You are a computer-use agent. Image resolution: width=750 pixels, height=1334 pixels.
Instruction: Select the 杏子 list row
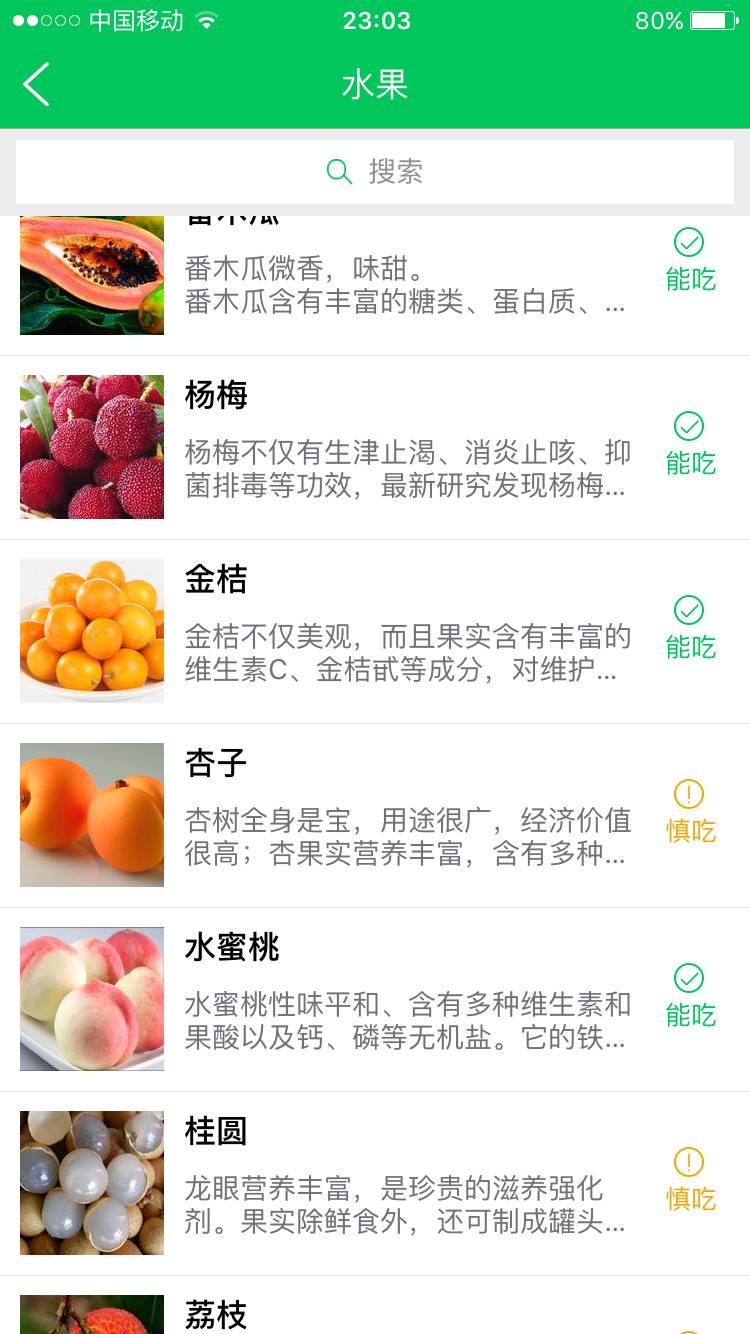click(375, 815)
